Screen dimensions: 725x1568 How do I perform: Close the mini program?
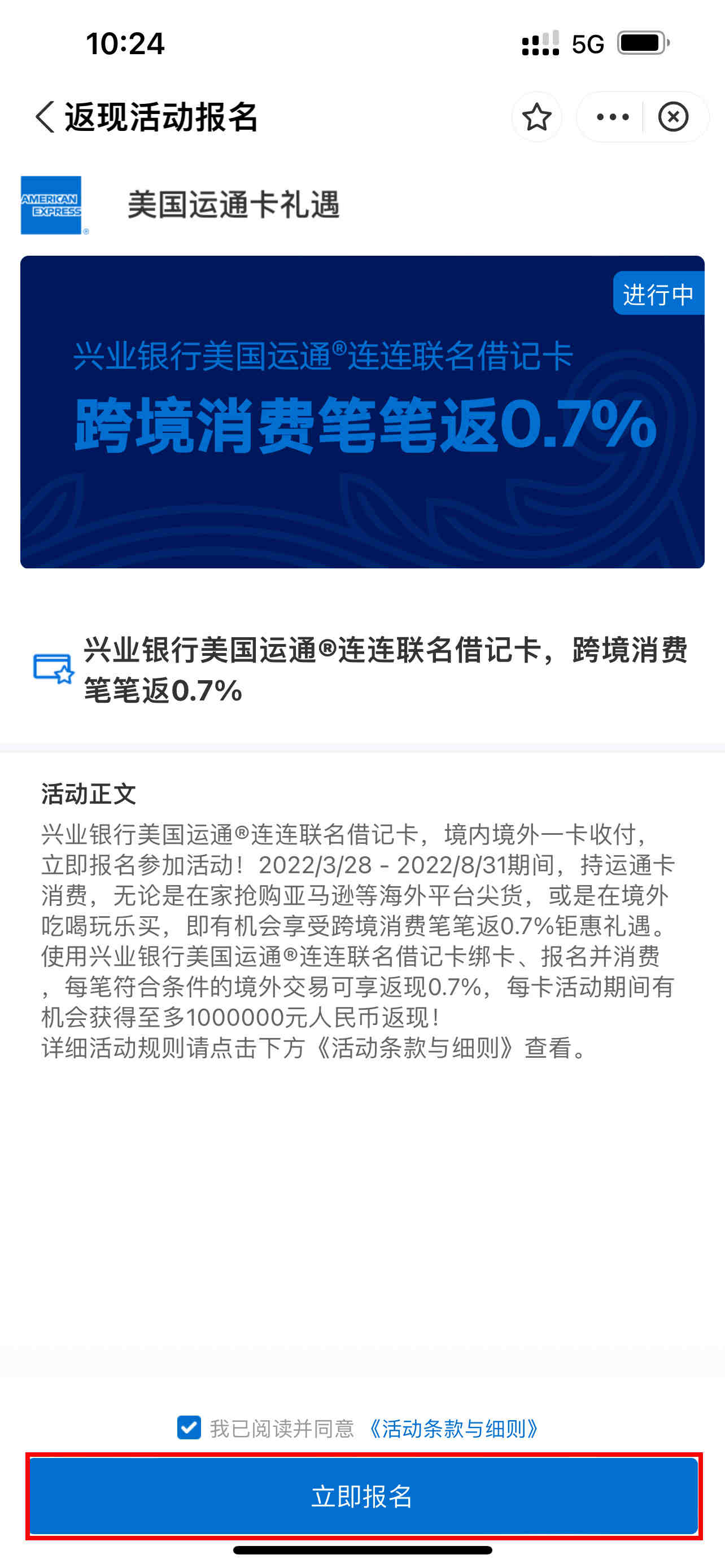[x=672, y=117]
